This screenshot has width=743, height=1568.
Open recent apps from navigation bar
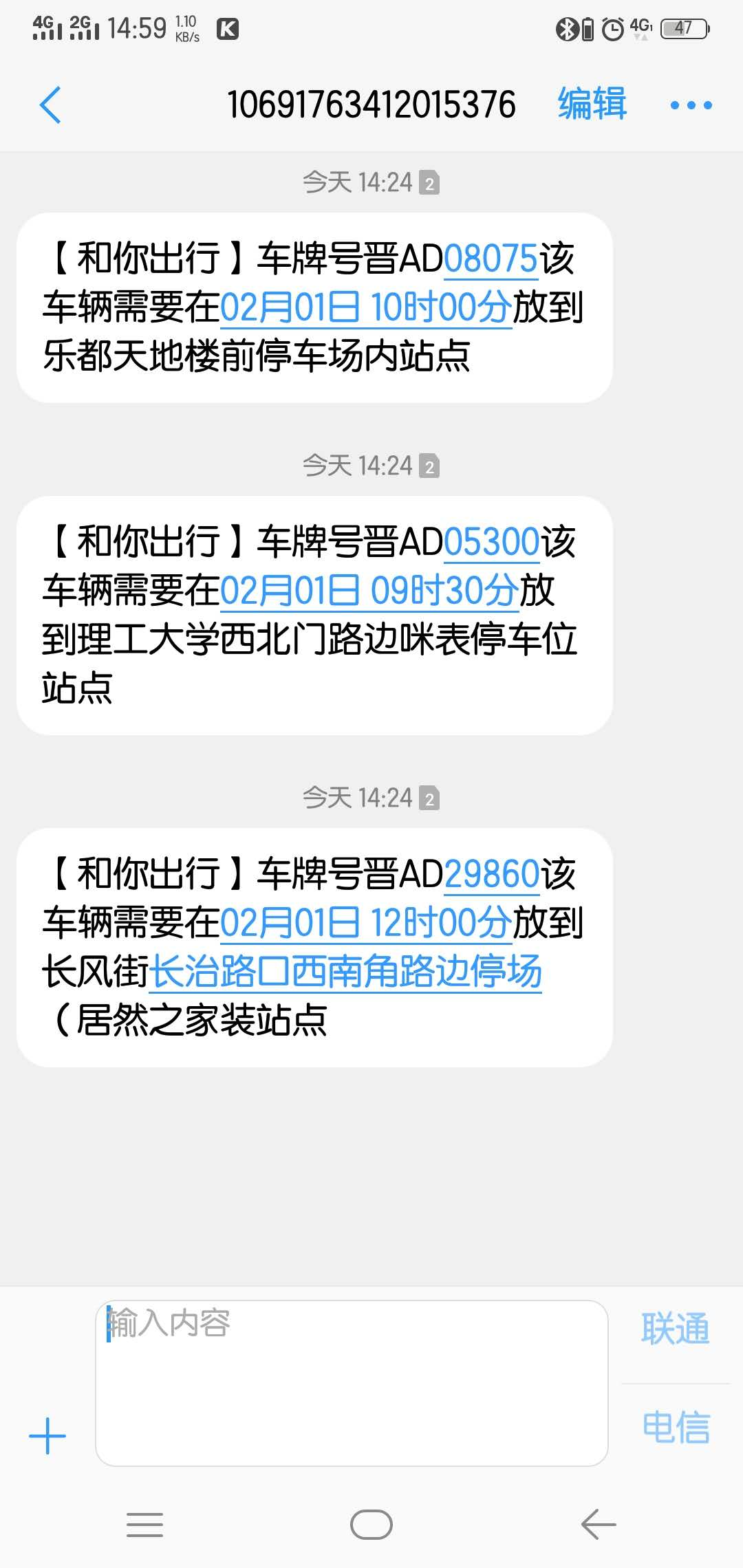coord(144,1525)
